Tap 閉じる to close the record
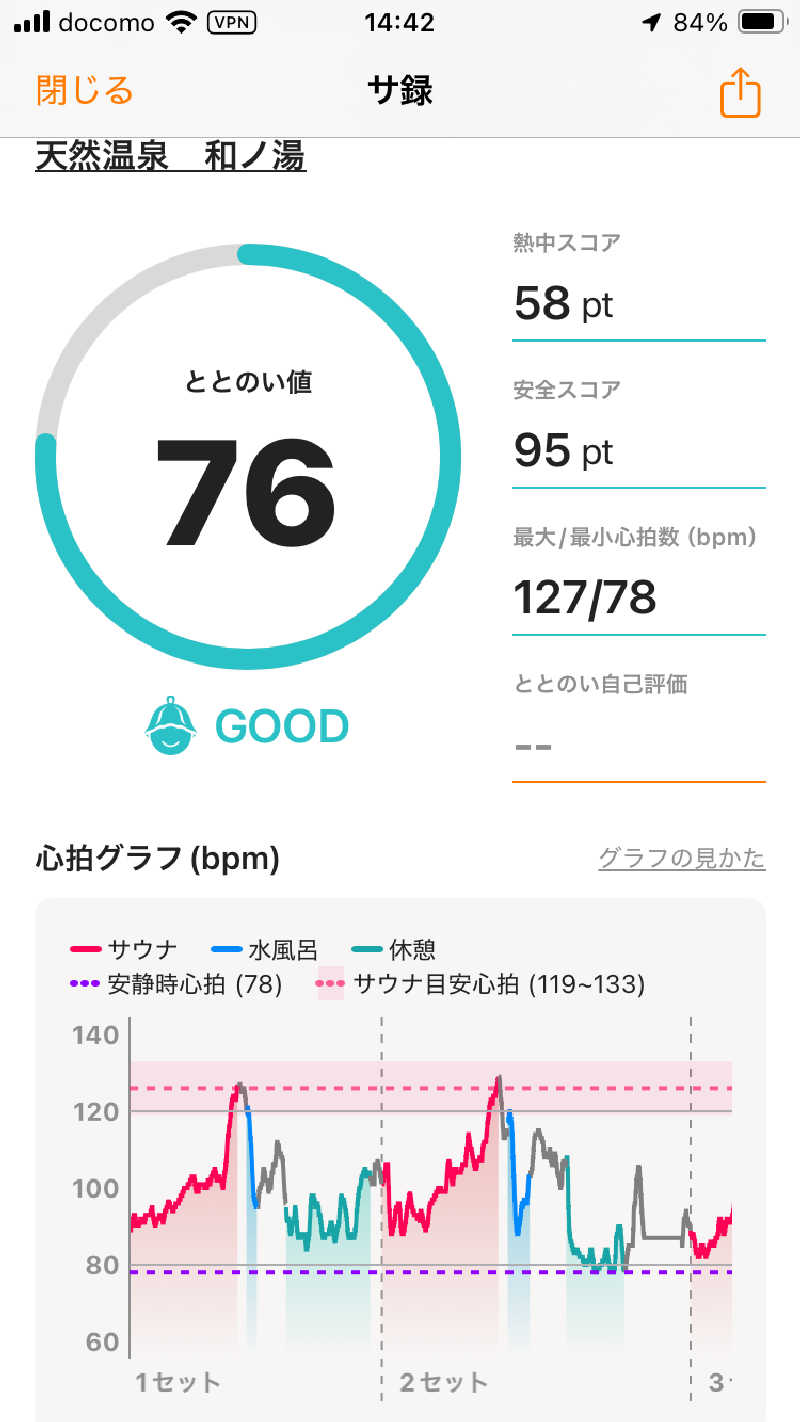800x1422 pixels. click(x=84, y=91)
